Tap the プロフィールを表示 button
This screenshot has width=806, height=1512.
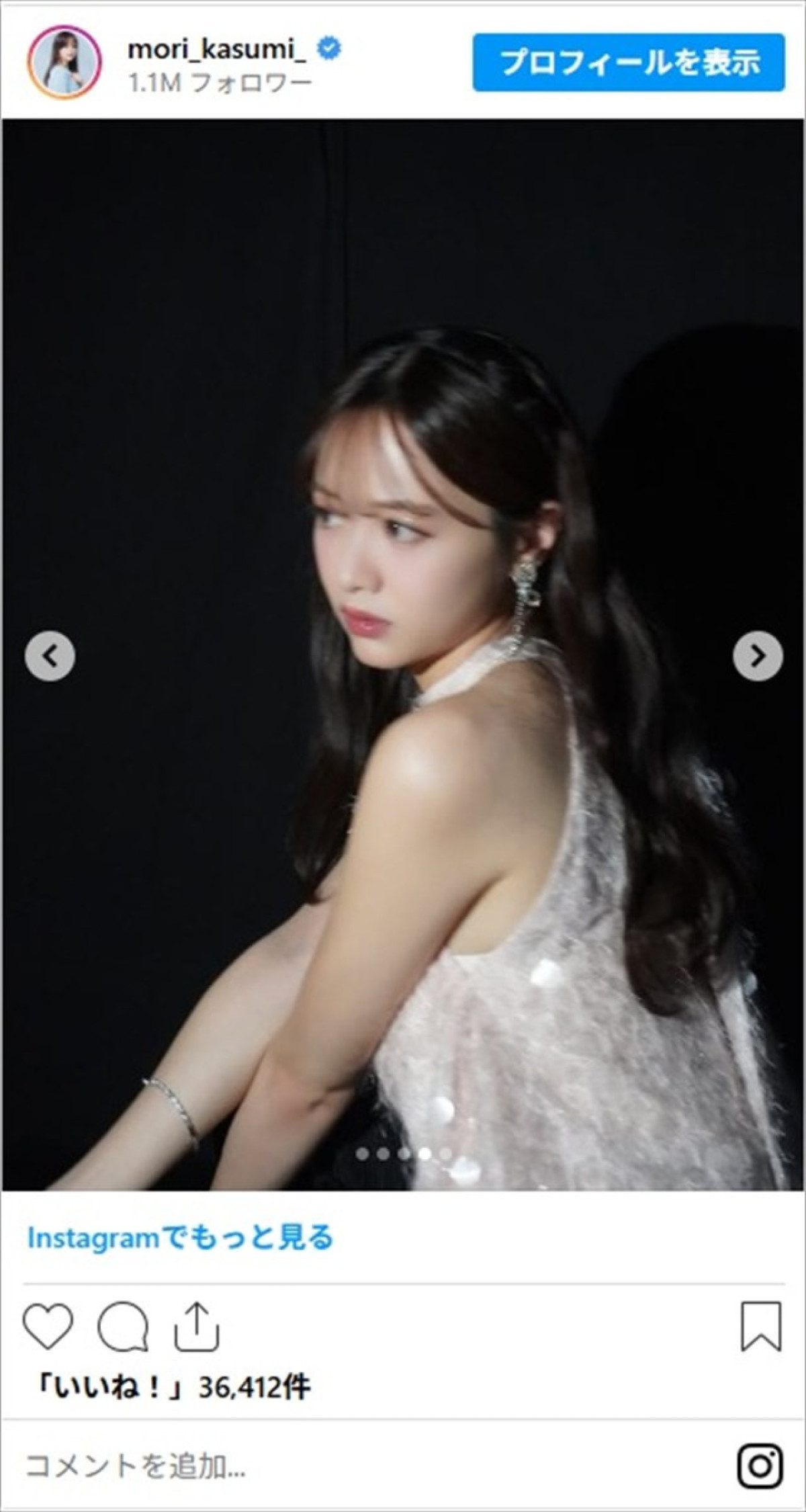click(x=628, y=62)
